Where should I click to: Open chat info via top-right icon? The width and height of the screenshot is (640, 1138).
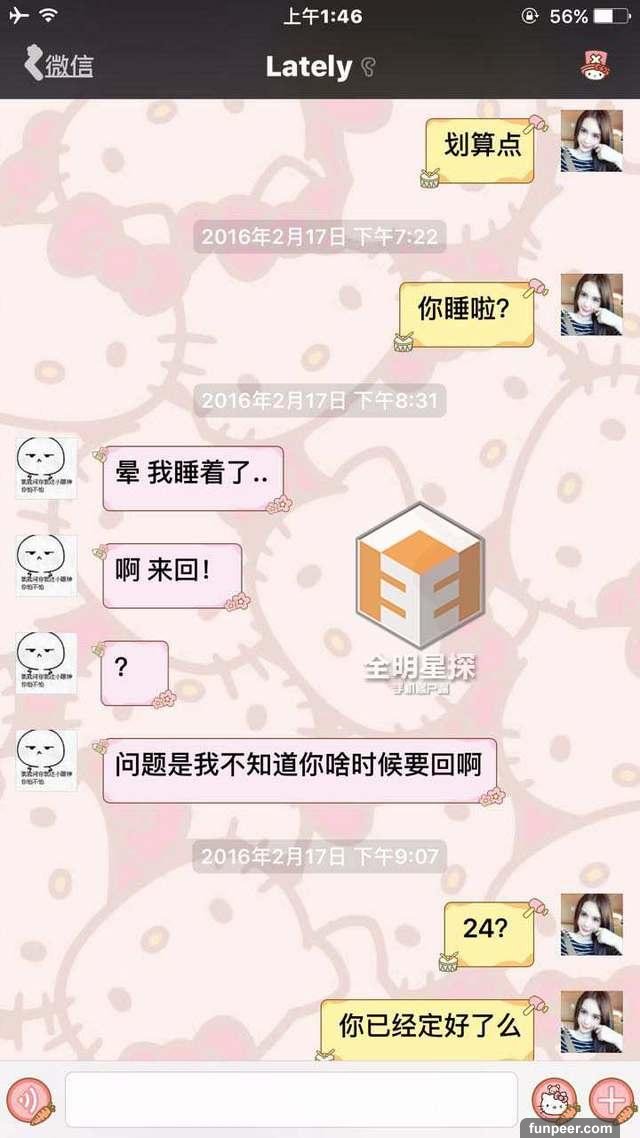coord(596,66)
